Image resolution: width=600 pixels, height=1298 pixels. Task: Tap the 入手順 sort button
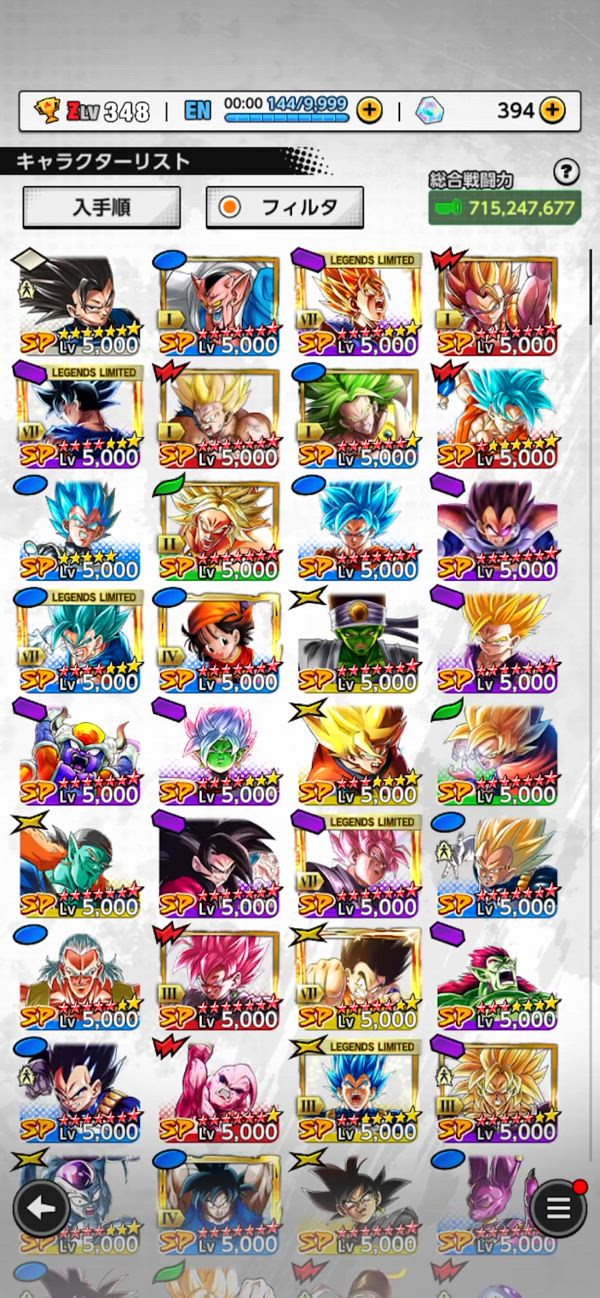pos(101,208)
